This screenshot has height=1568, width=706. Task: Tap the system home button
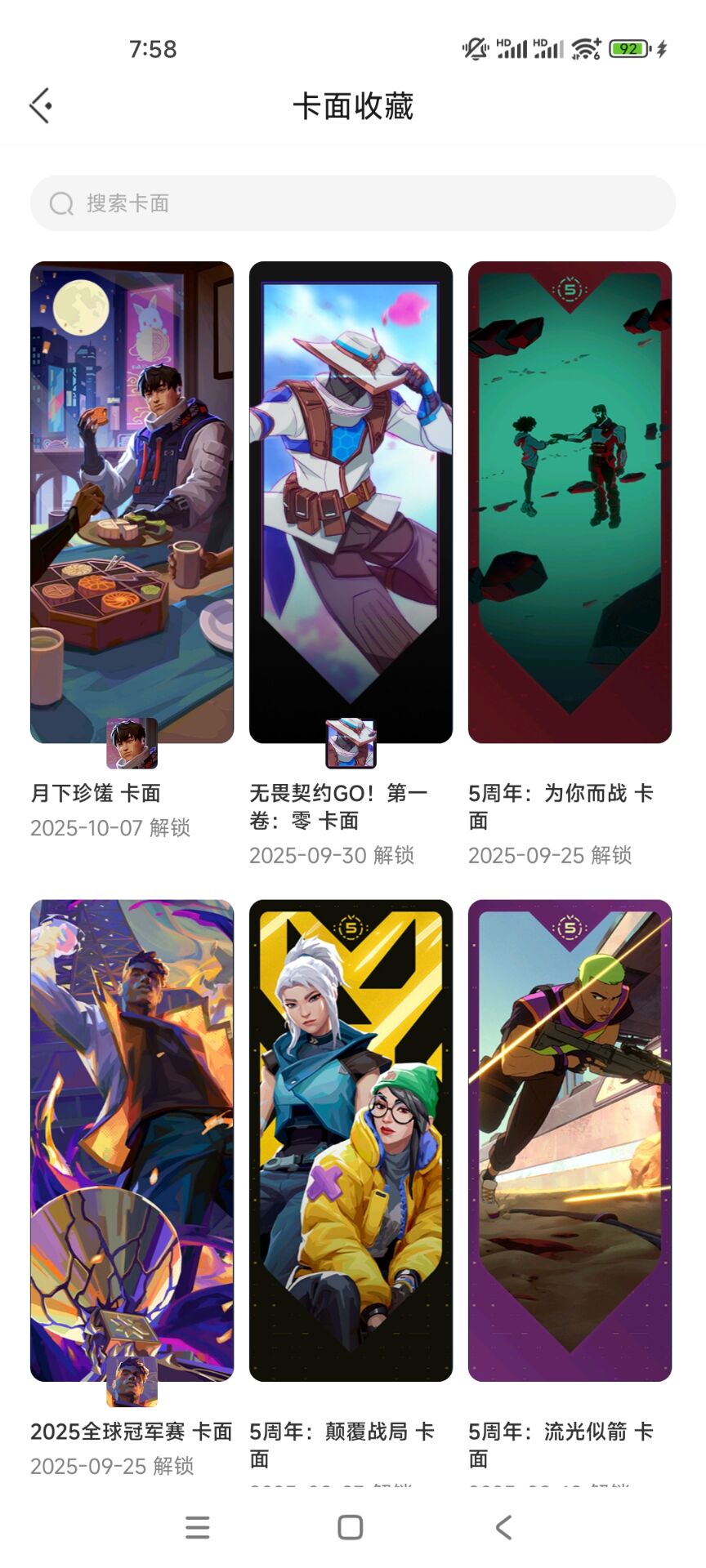click(x=351, y=1527)
